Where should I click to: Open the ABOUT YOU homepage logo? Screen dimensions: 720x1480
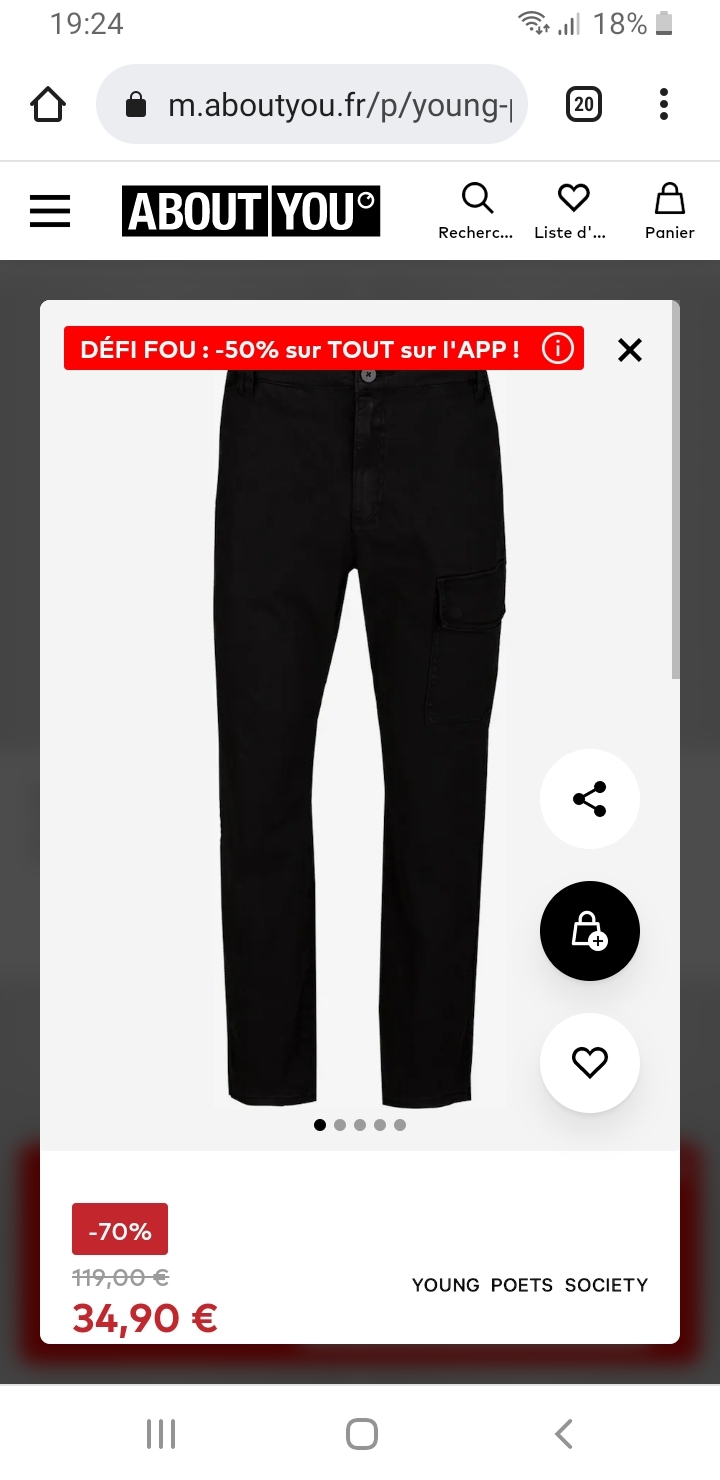(x=251, y=211)
